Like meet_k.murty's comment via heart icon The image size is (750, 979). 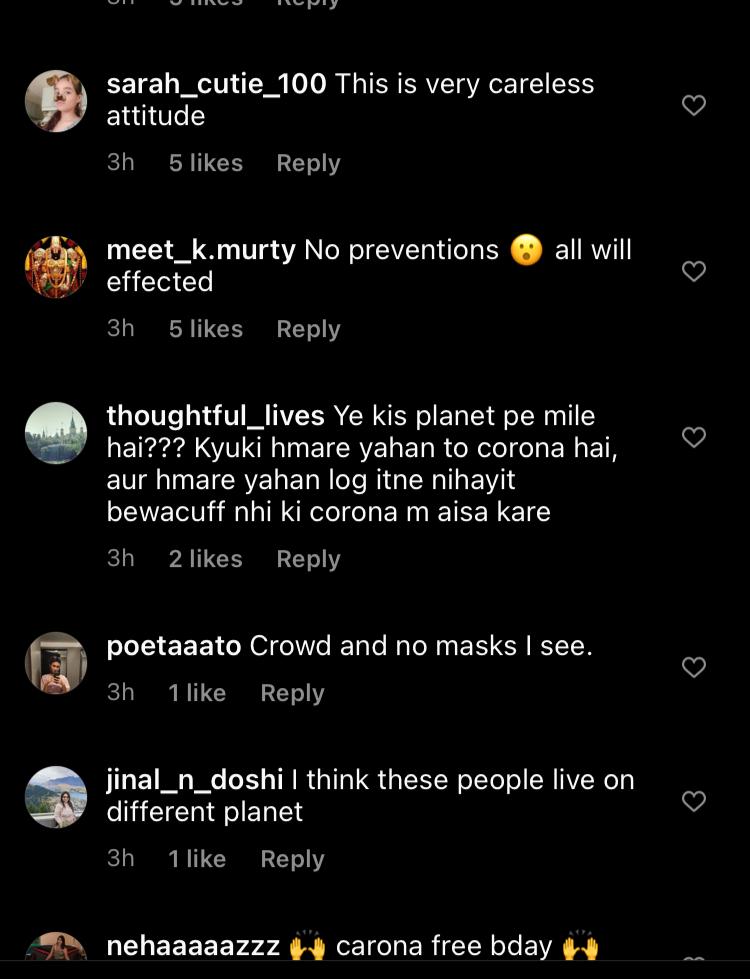[693, 270]
